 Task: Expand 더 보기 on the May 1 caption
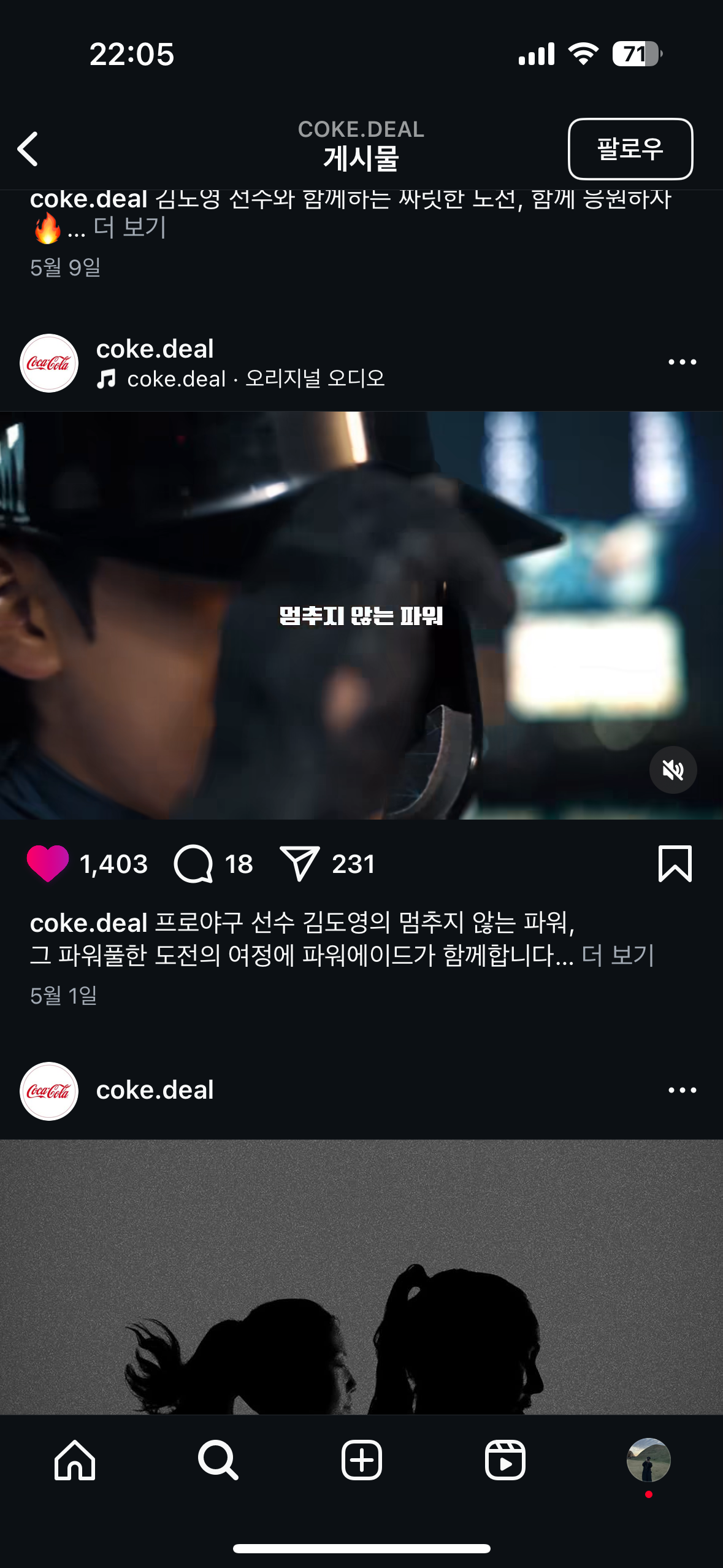coord(618,955)
